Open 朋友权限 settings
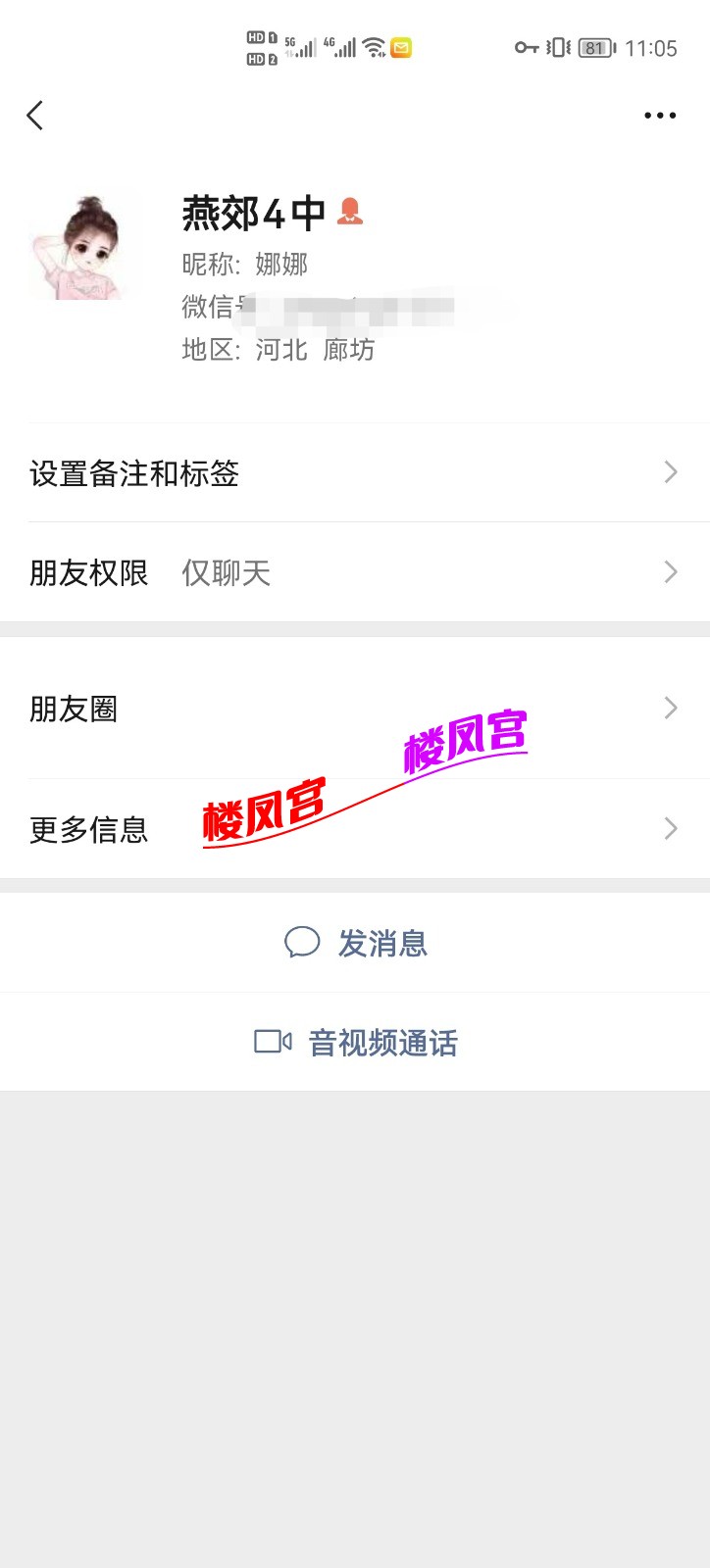This screenshot has height=1568, width=710. coord(353,572)
